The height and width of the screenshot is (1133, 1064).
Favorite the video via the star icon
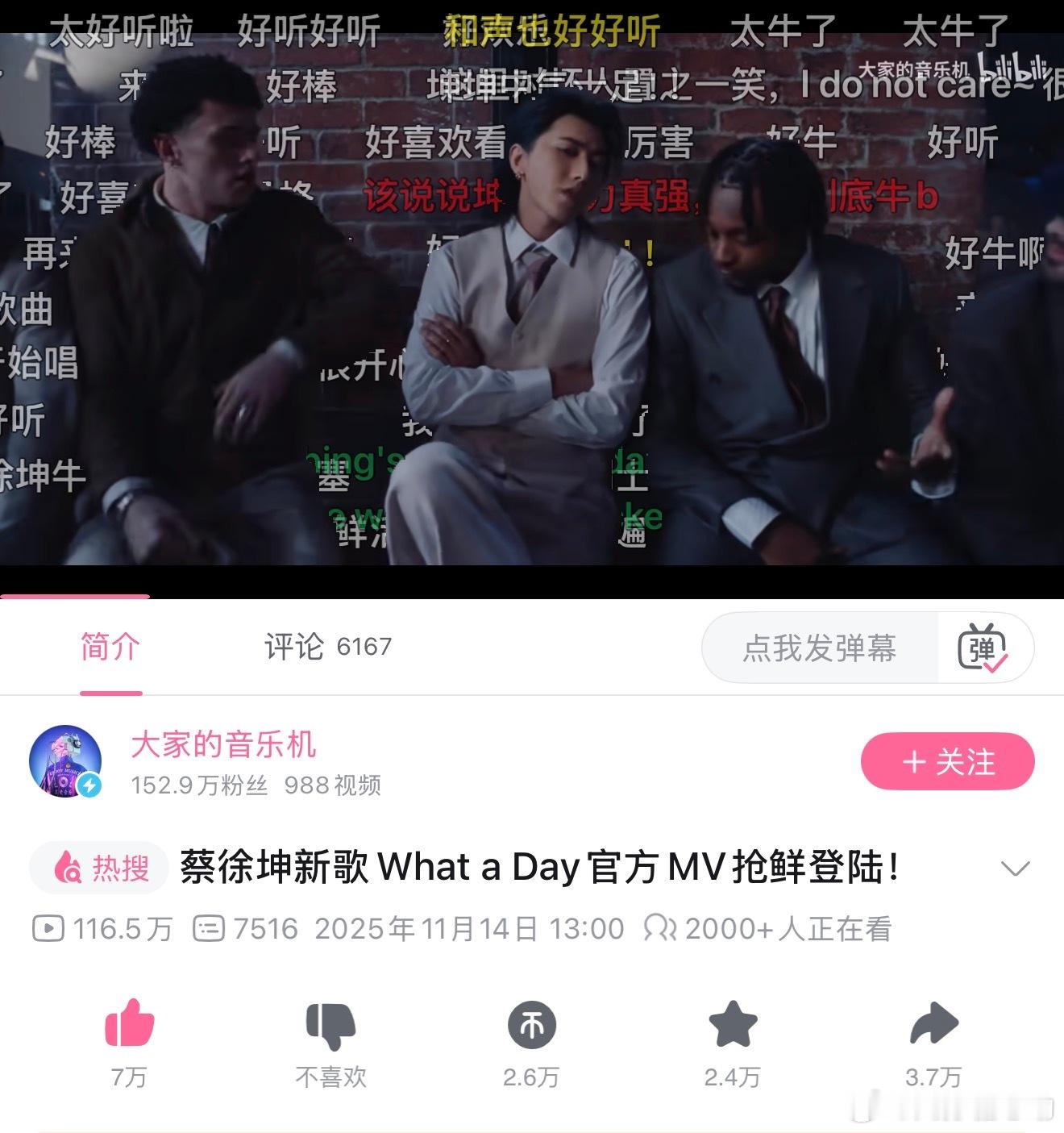click(732, 1026)
